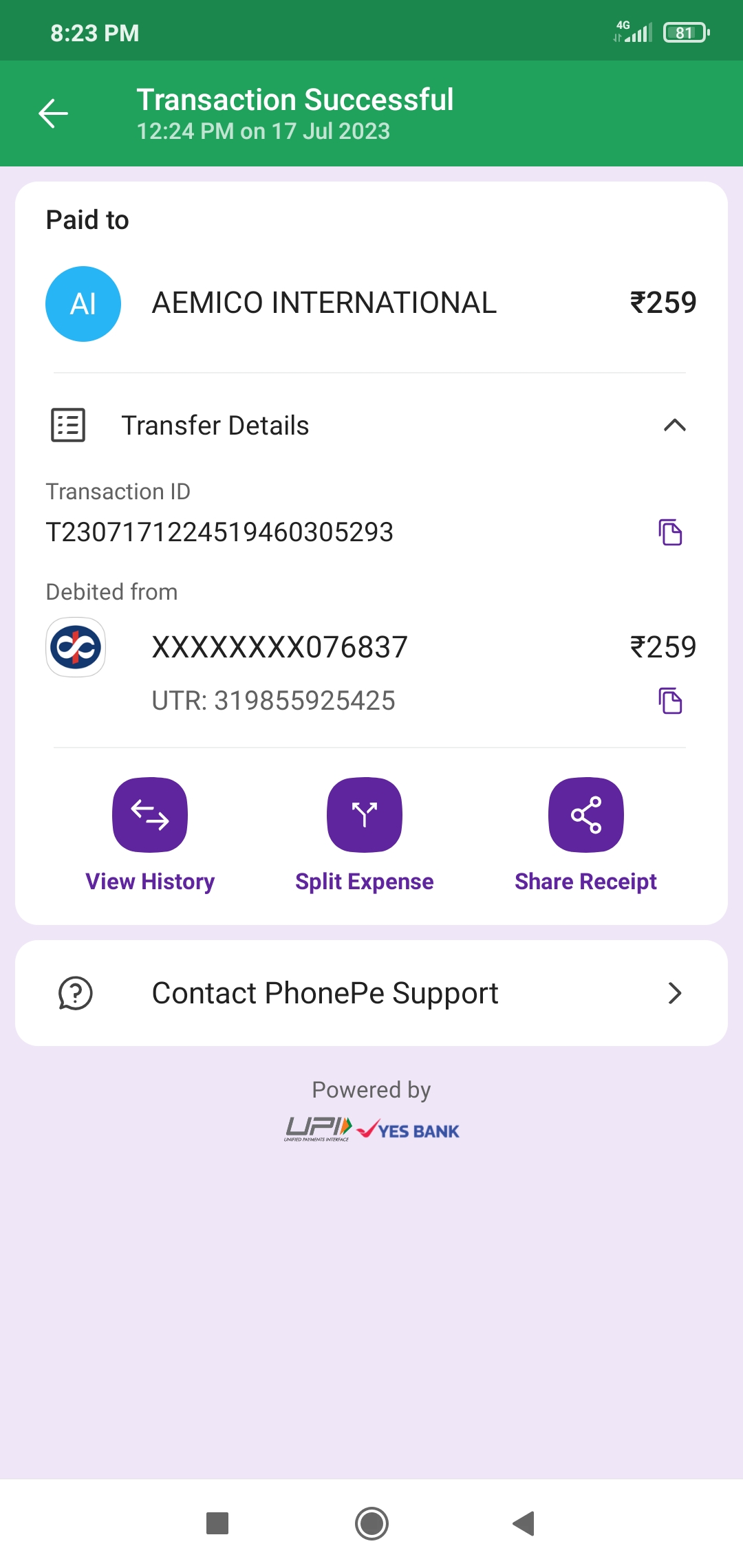Tap Split Expense

pos(365,816)
